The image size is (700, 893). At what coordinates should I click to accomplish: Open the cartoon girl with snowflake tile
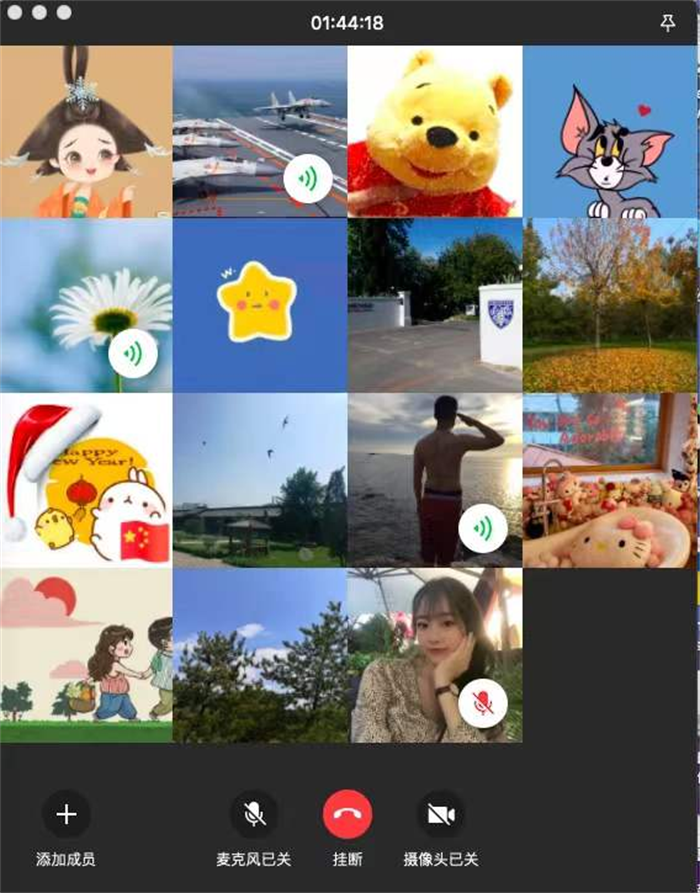coord(85,131)
